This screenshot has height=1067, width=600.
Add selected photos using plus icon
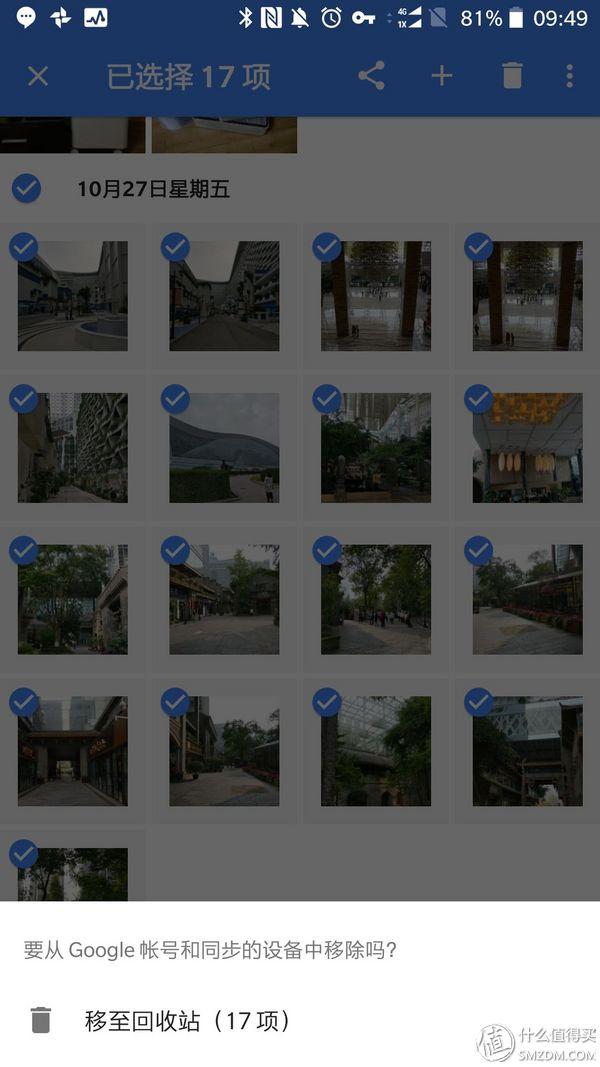(441, 76)
